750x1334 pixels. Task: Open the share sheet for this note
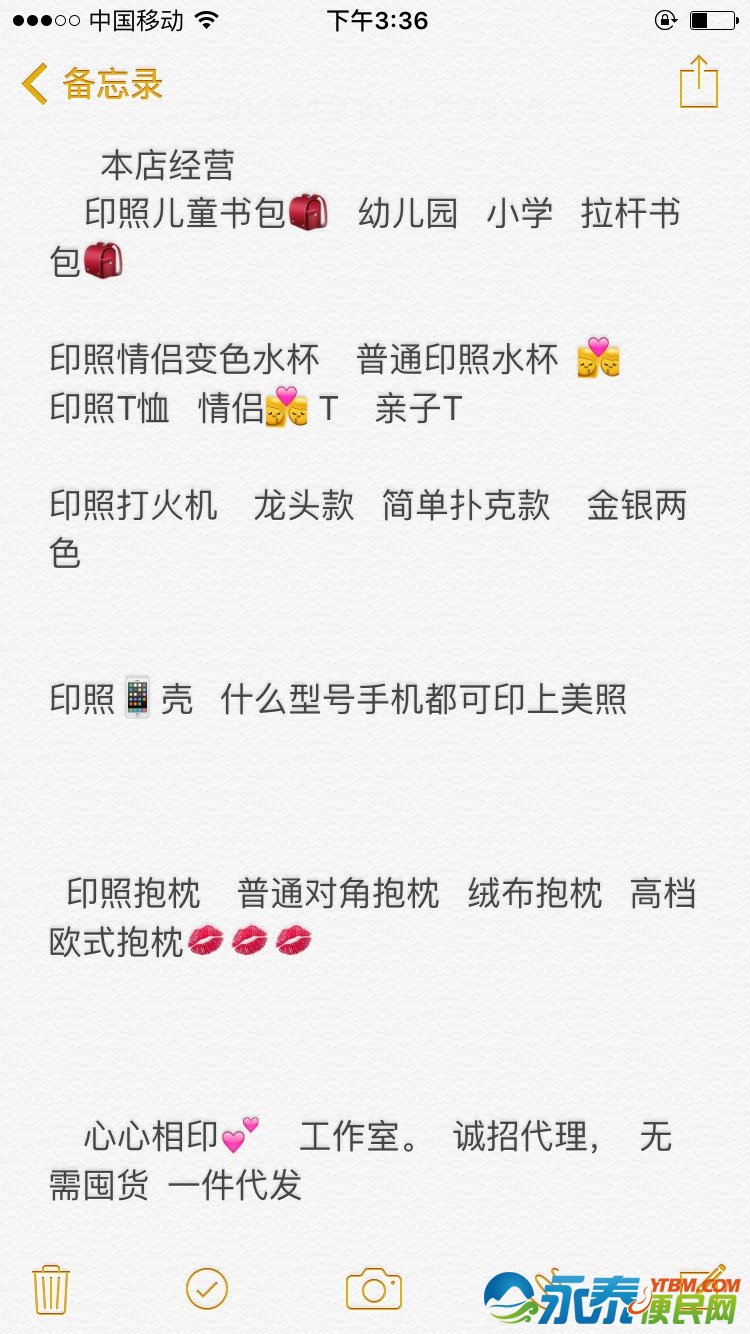pyautogui.click(x=698, y=83)
